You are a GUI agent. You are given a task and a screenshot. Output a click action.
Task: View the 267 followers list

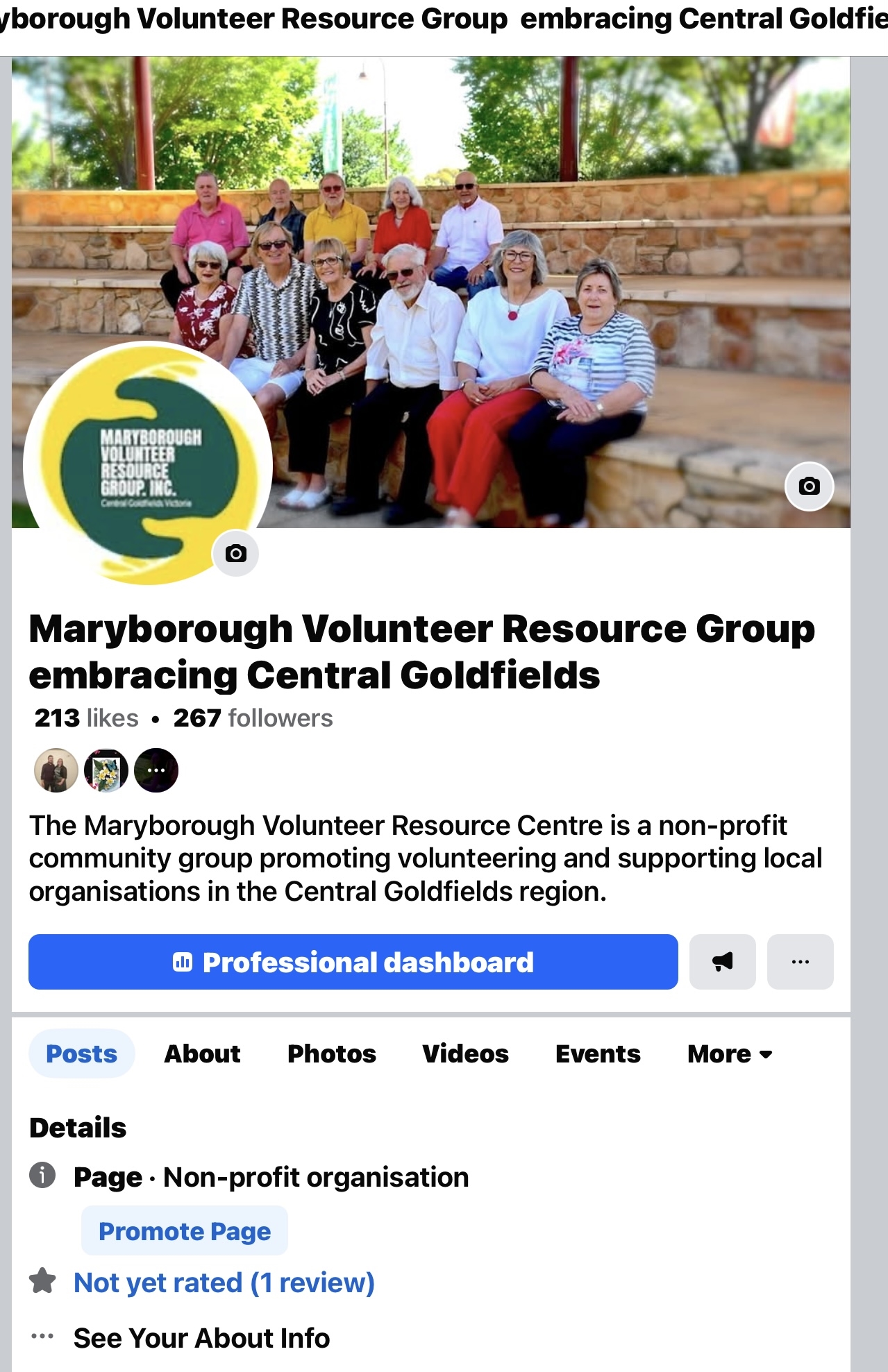(x=253, y=718)
